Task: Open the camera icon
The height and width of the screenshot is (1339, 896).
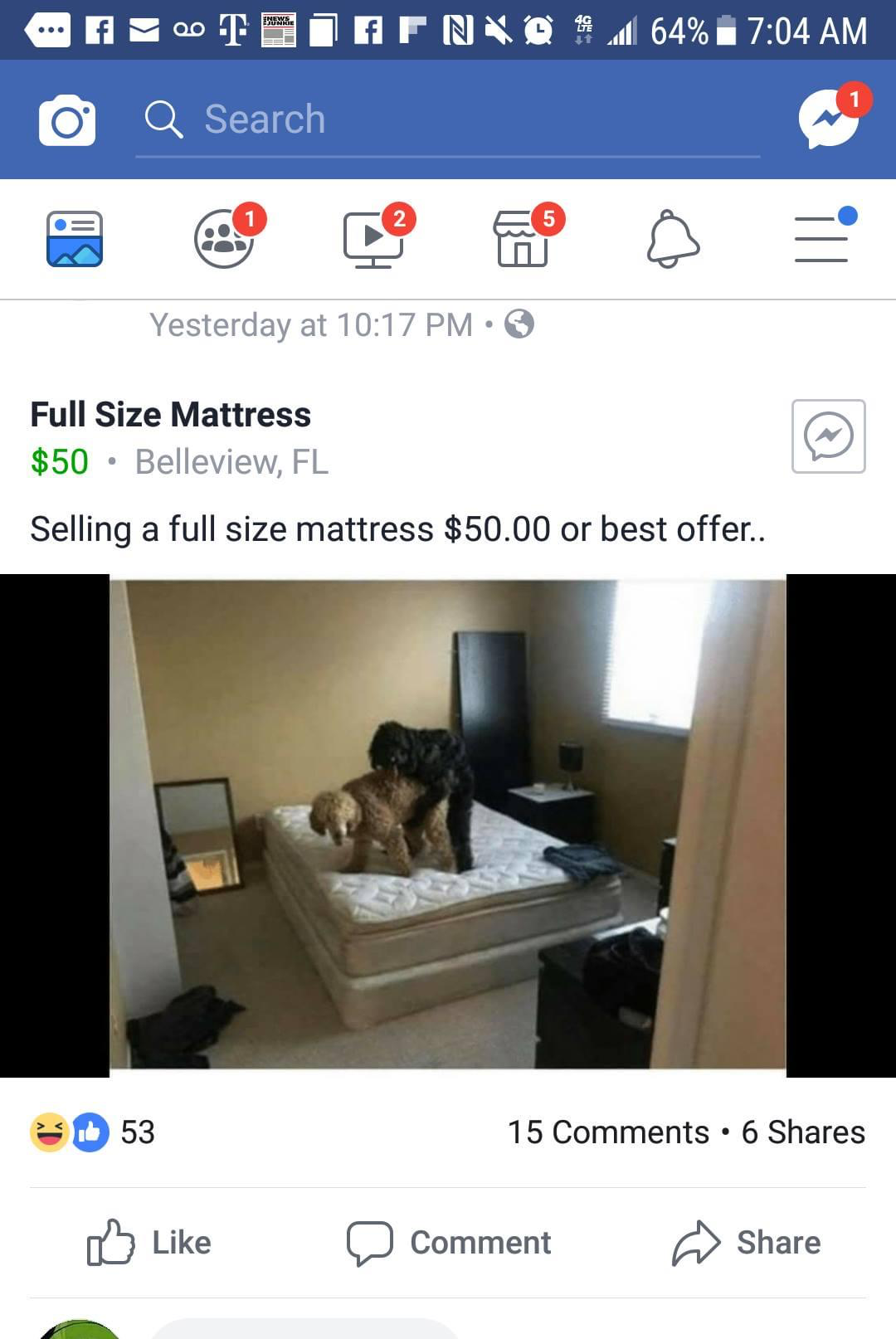Action: [x=67, y=121]
